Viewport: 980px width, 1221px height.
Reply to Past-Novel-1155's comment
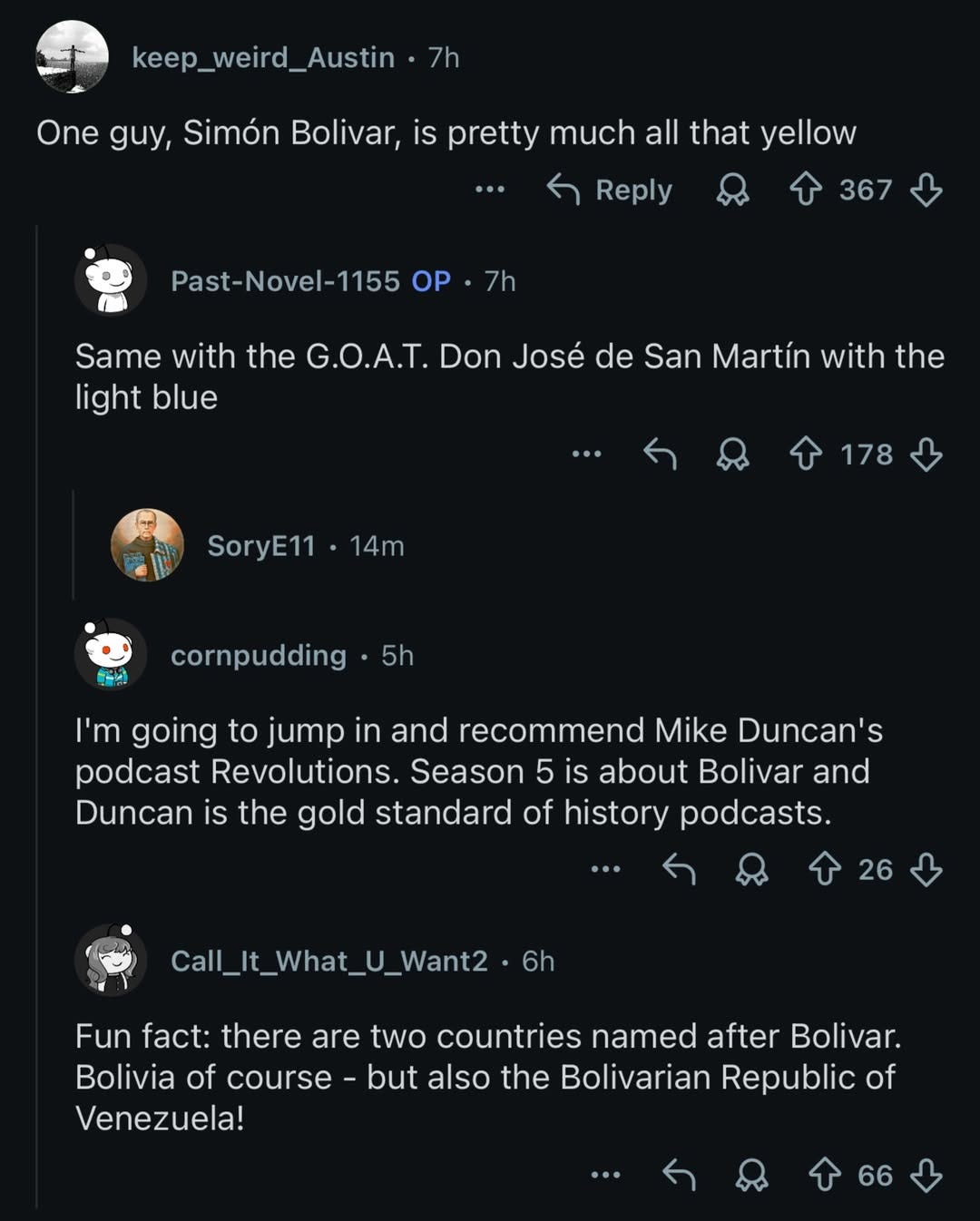coord(660,454)
